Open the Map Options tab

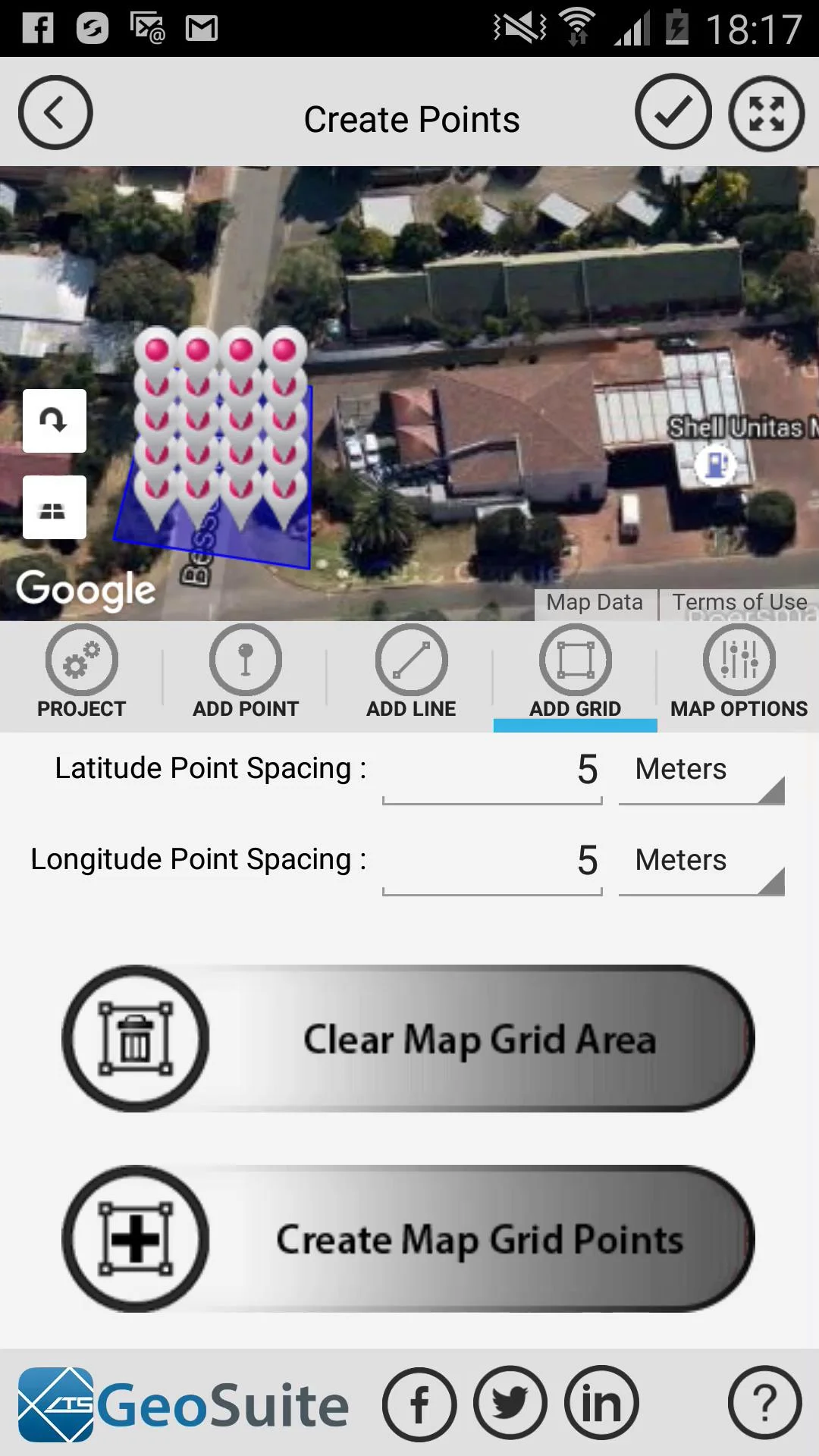(x=739, y=673)
